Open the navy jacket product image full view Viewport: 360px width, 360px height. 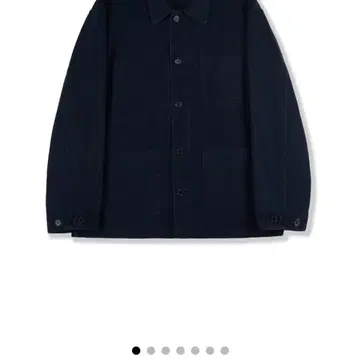click(179, 119)
